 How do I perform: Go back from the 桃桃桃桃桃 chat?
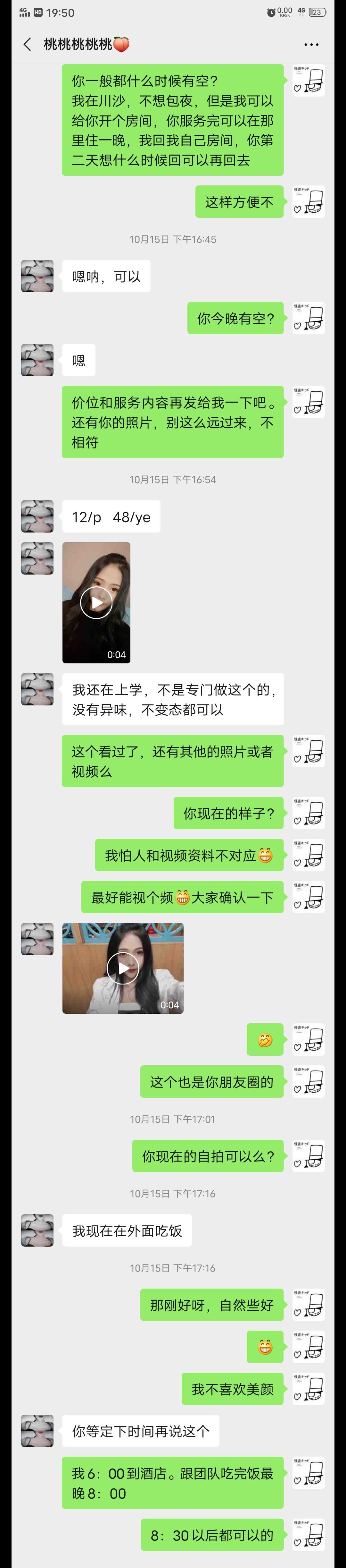27,44
